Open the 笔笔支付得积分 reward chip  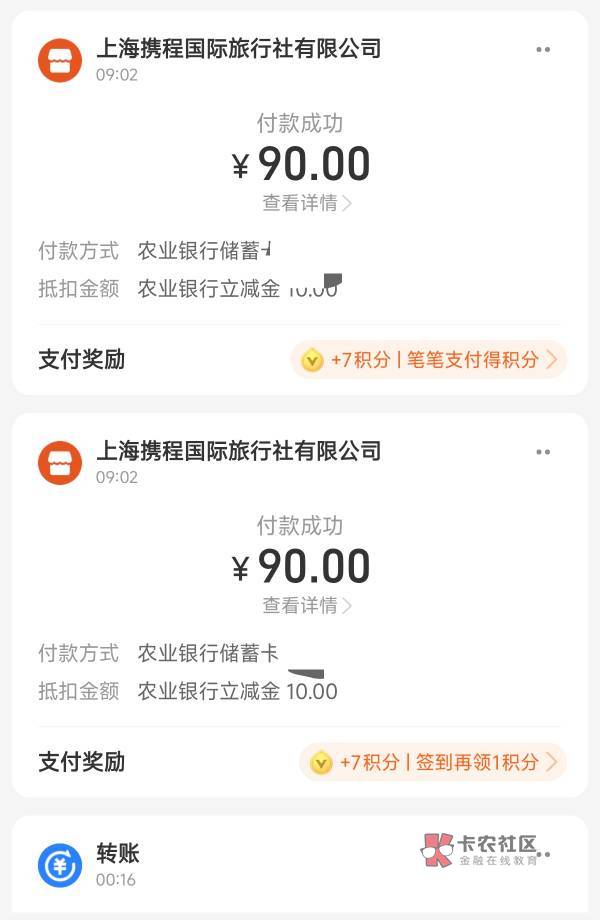[429, 360]
